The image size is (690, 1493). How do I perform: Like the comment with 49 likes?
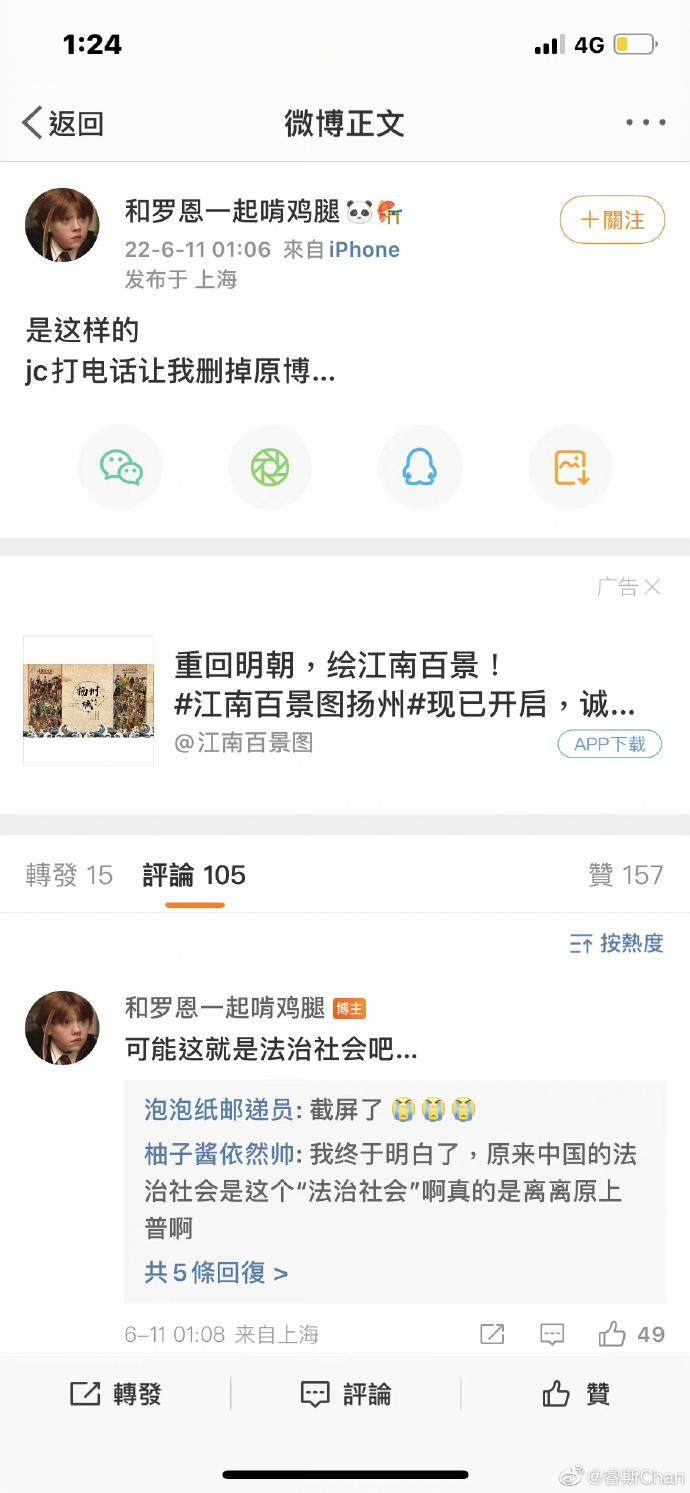pos(631,1334)
